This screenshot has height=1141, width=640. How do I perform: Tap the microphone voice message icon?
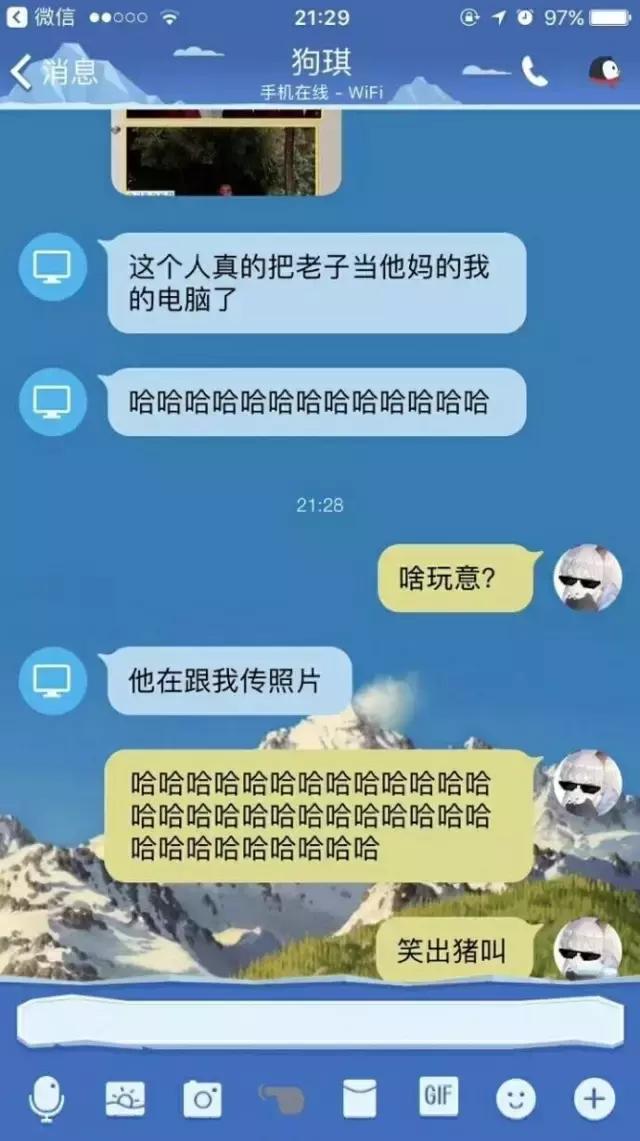46,1098
